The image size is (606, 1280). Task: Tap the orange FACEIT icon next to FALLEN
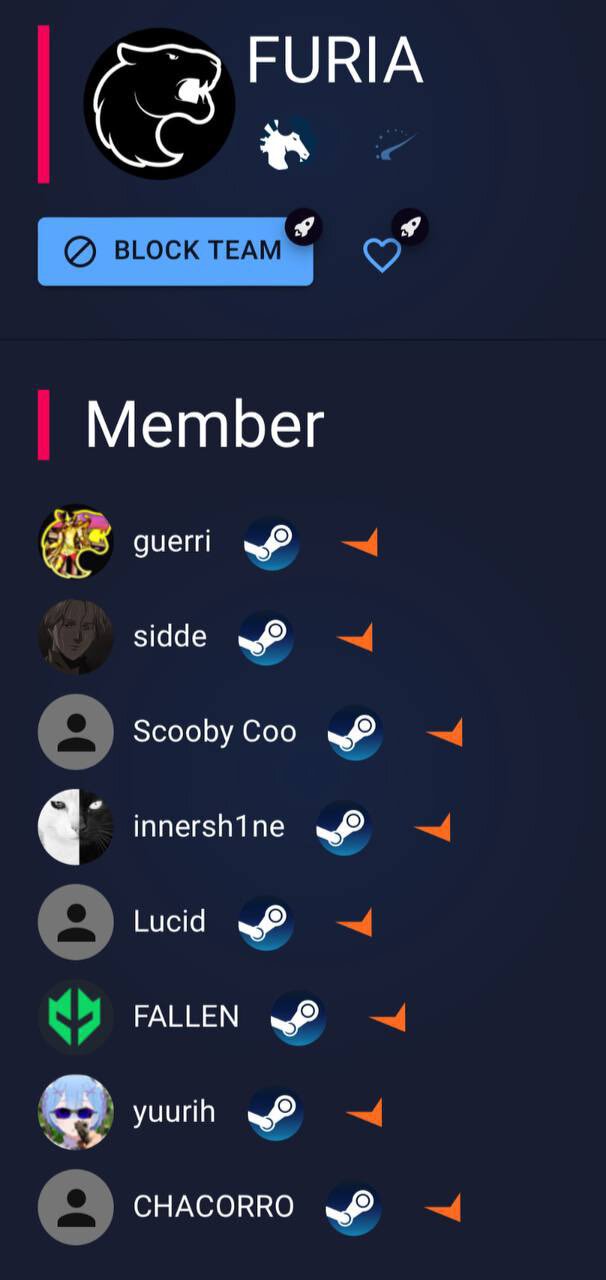click(388, 1018)
